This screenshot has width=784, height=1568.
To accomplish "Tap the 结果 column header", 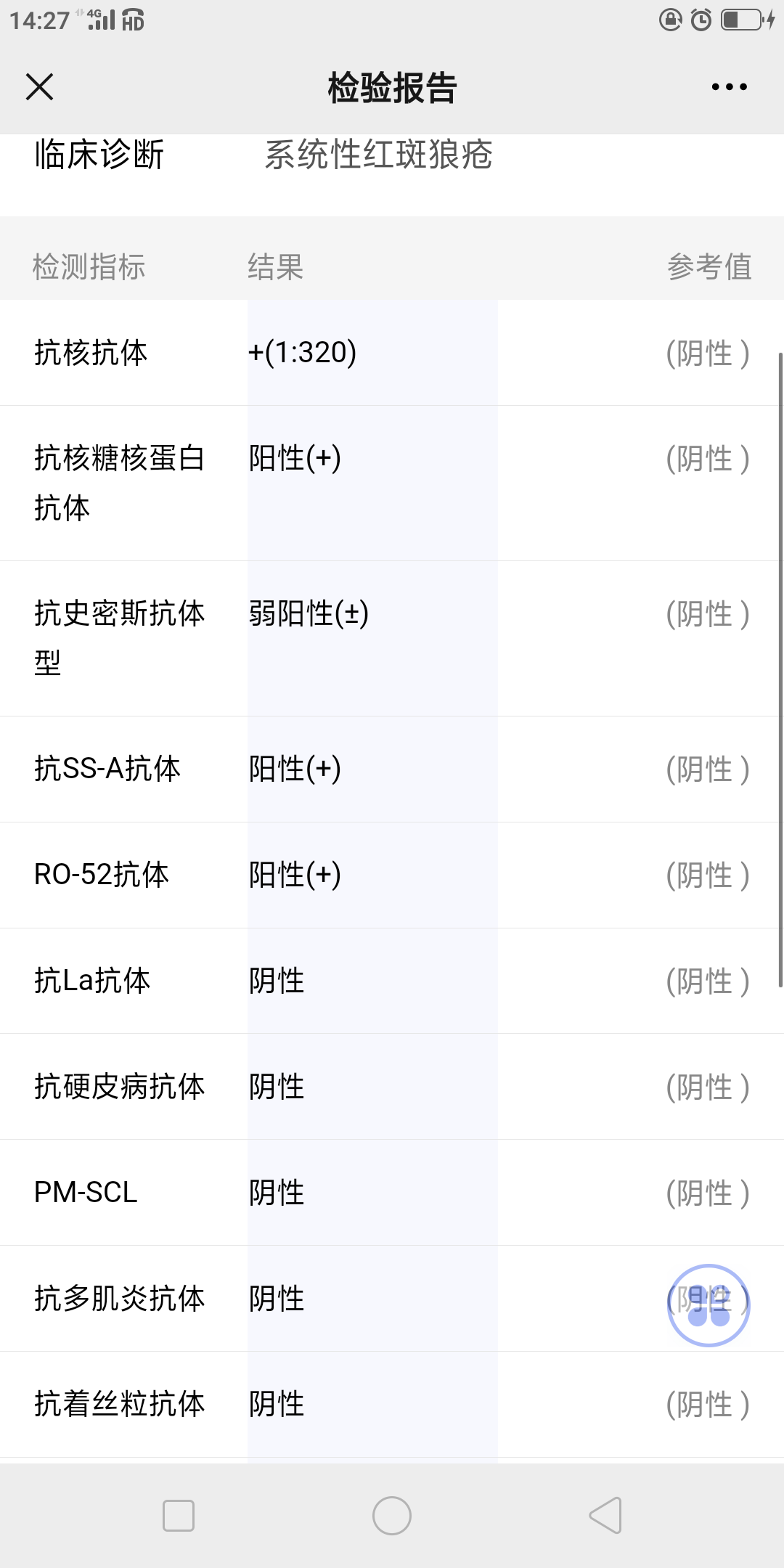I will point(275,267).
